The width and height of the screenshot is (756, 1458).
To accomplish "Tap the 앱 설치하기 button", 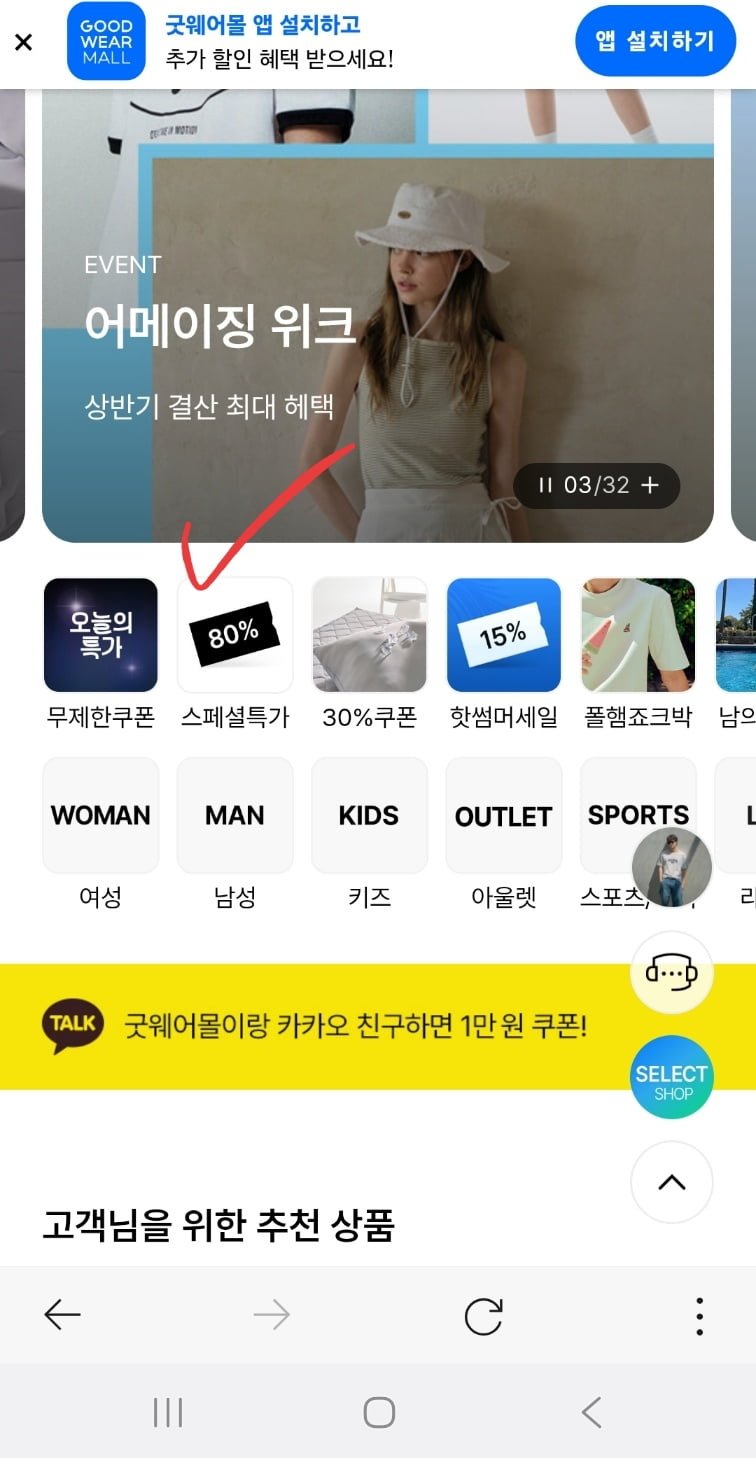I will (655, 41).
